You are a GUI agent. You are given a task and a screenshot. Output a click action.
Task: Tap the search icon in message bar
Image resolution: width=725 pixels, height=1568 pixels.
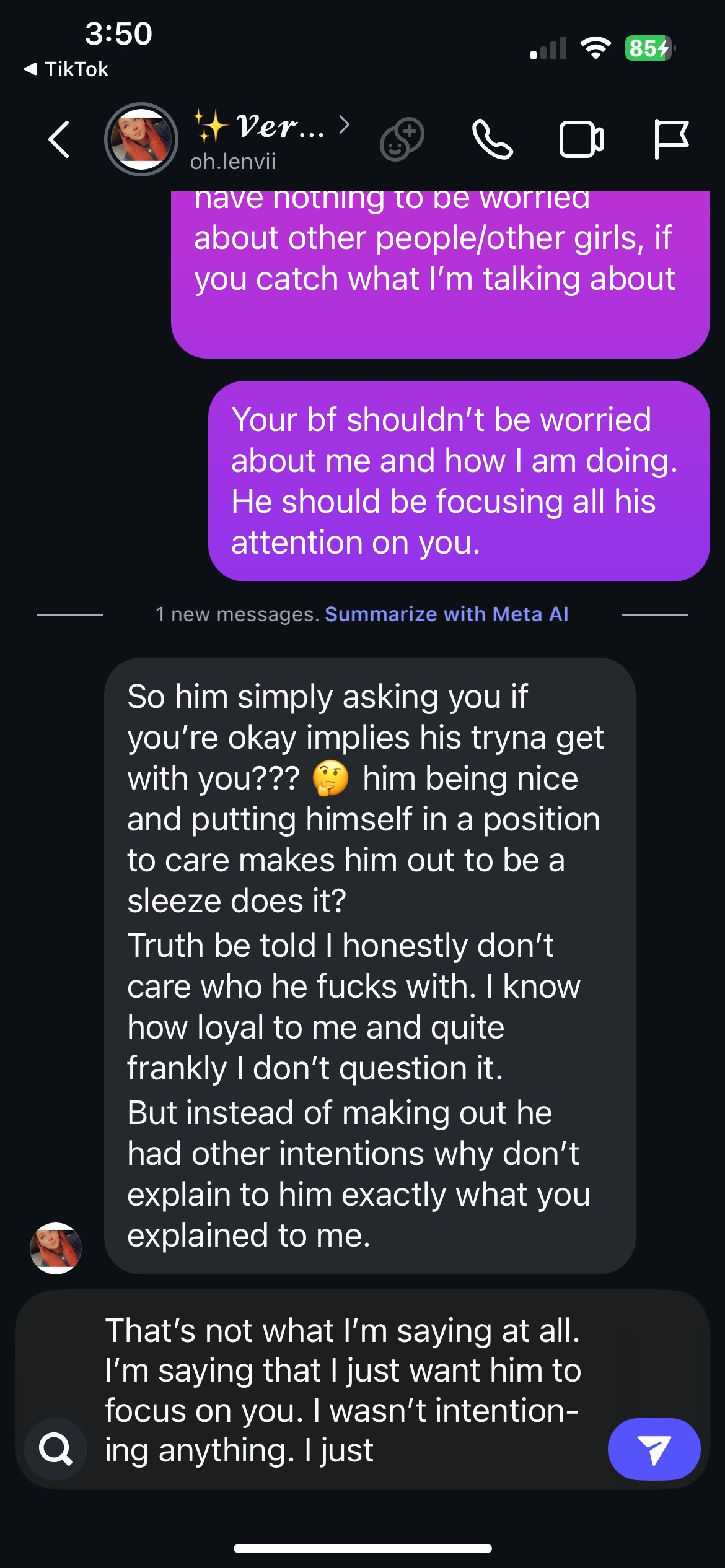[56, 1448]
